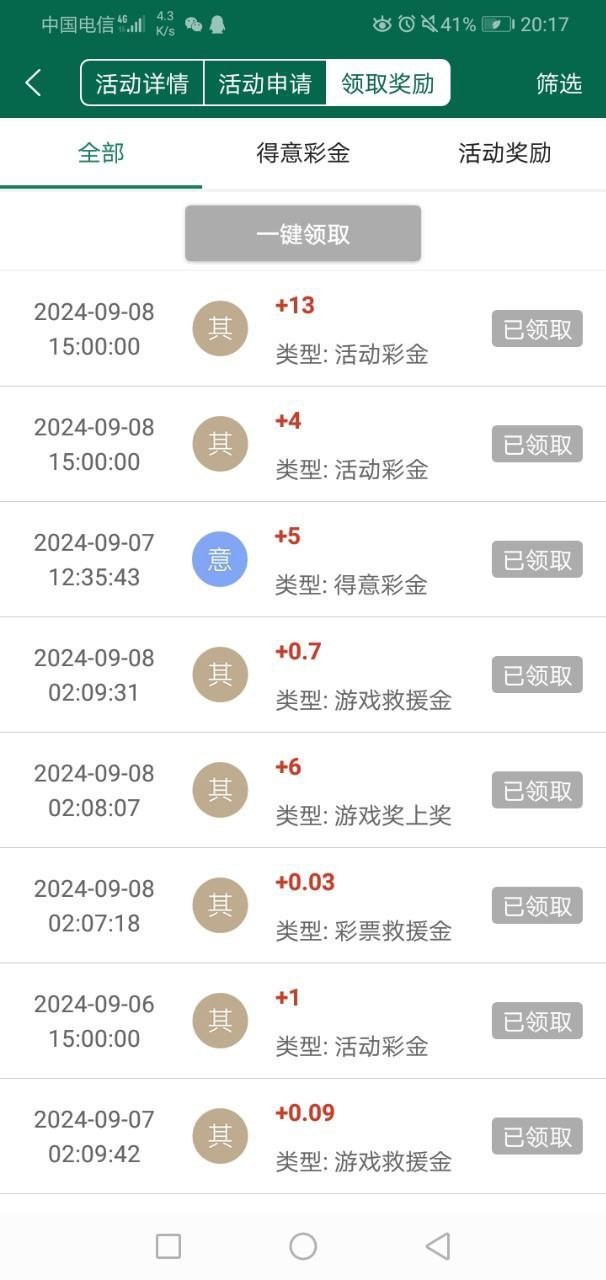
Task: Select the 领取奖励 segment
Action: [x=388, y=83]
